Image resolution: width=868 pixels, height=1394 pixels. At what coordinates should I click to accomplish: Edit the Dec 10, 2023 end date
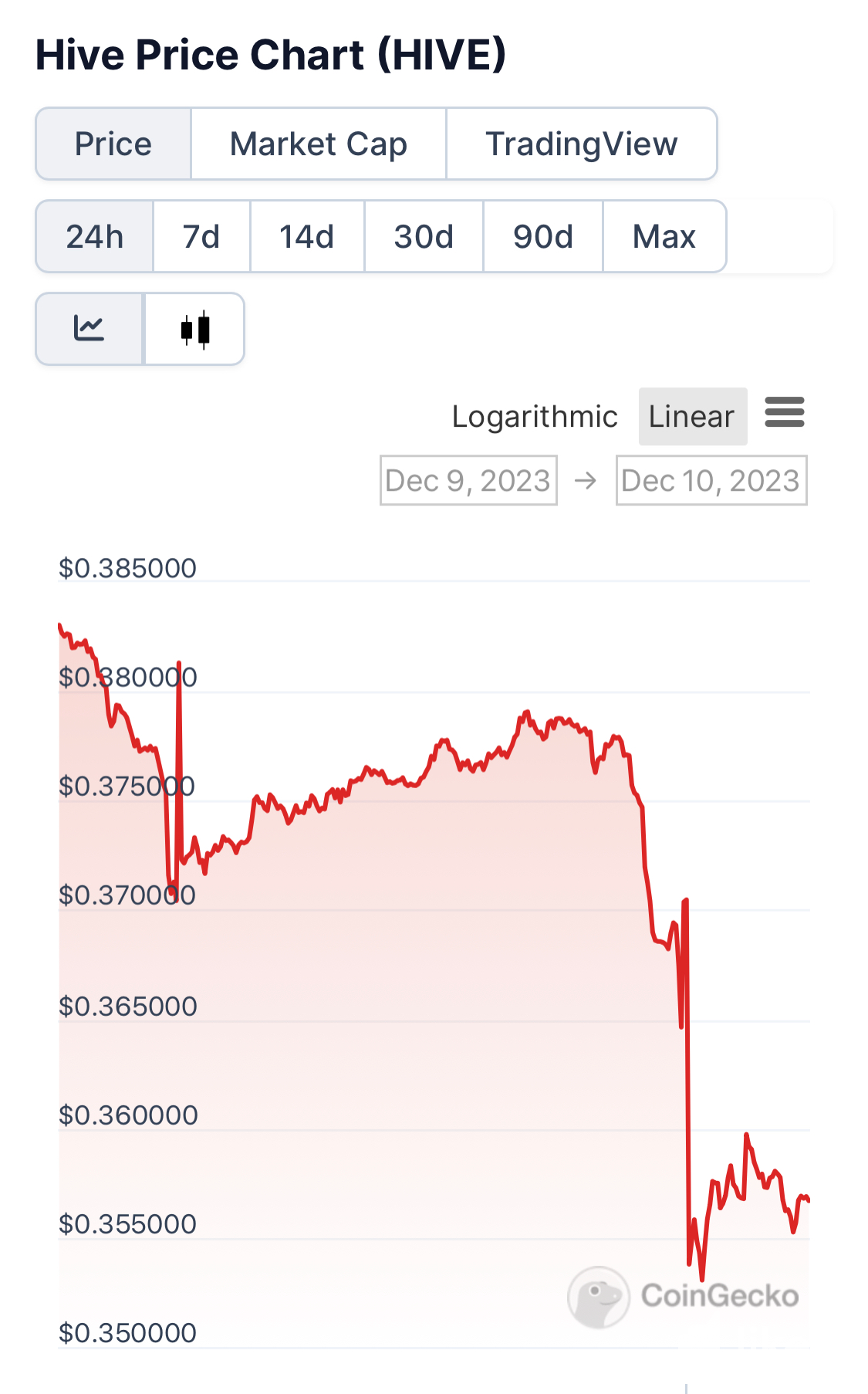711,481
